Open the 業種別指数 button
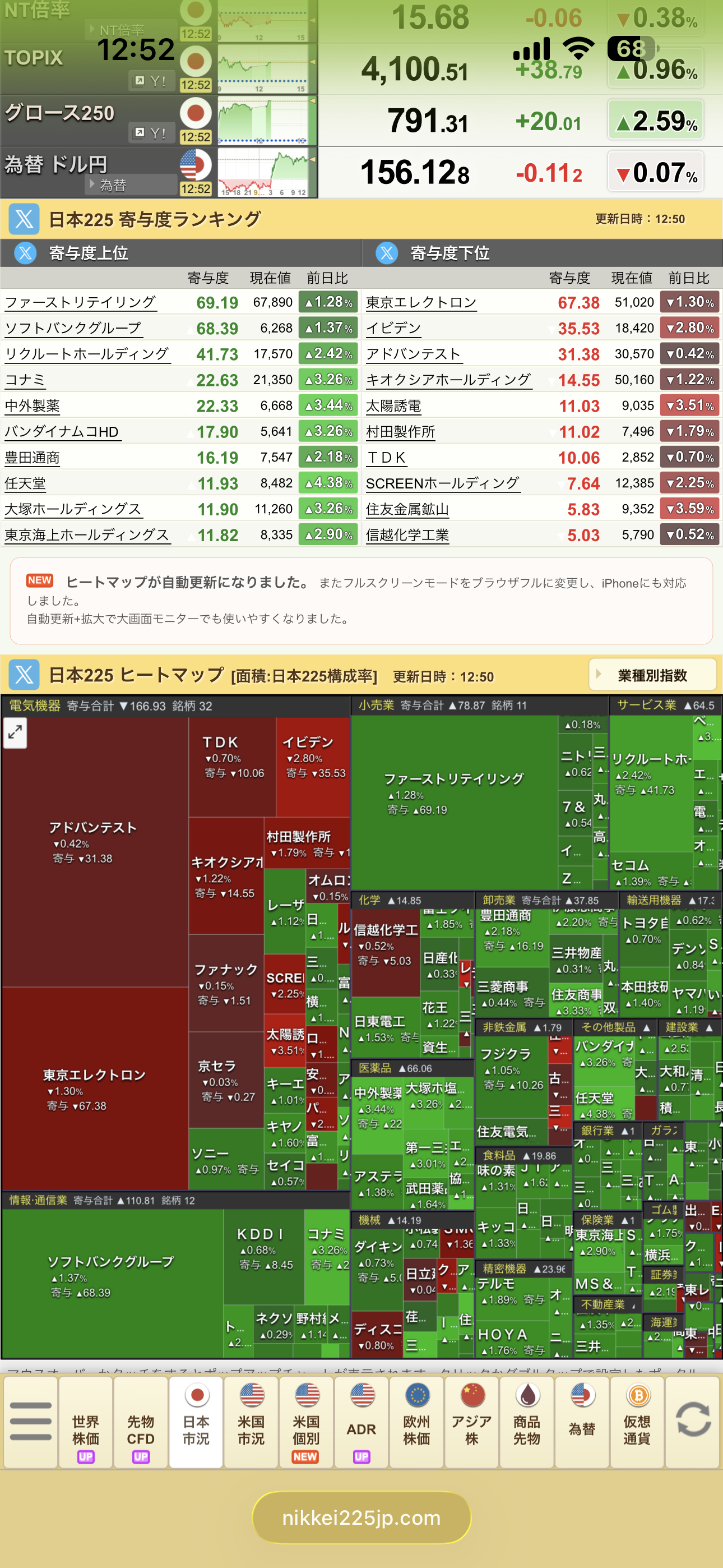 pos(652,675)
